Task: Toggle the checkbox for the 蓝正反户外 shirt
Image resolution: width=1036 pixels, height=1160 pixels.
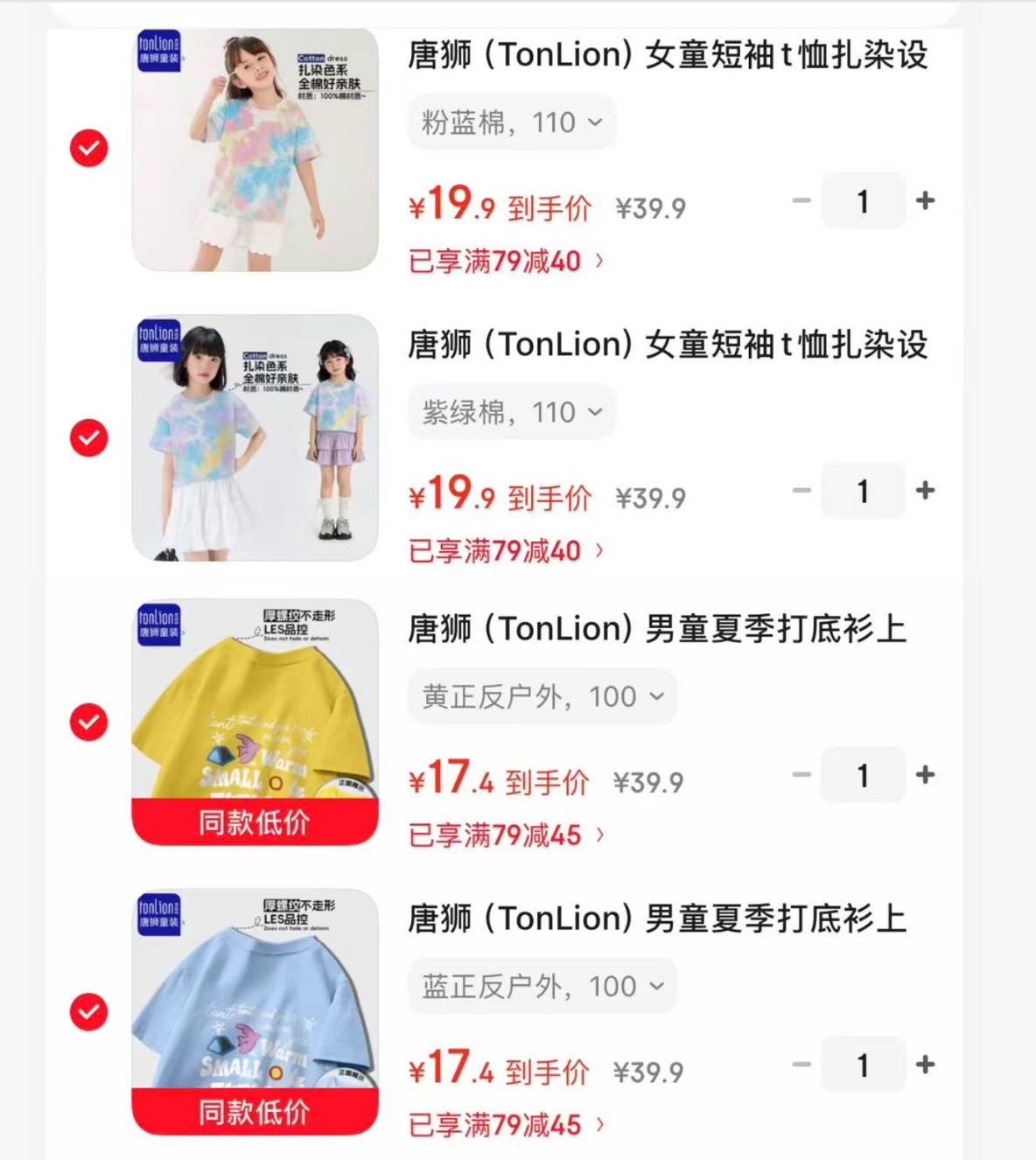Action: pos(89,1011)
